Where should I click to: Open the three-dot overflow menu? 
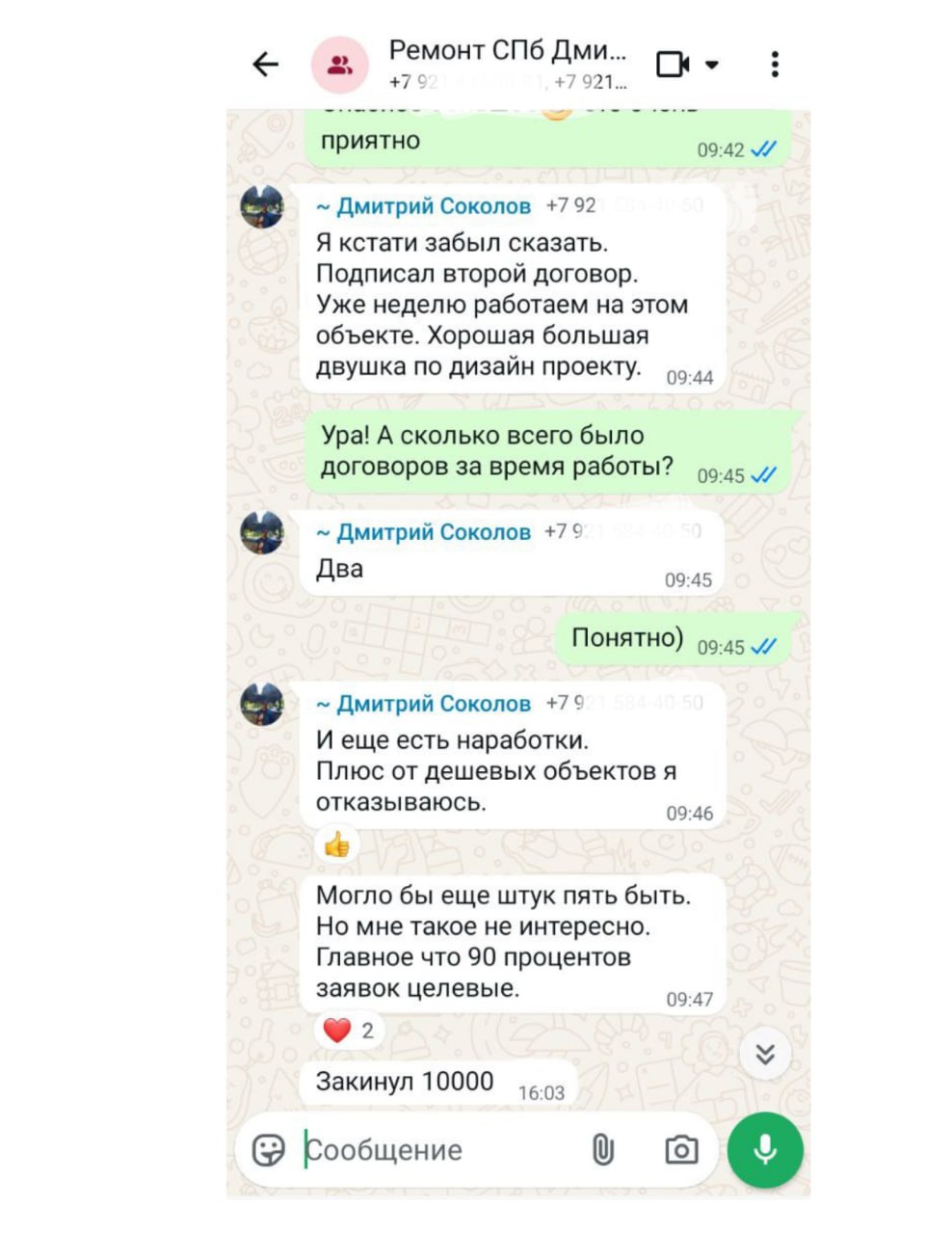coord(774,65)
